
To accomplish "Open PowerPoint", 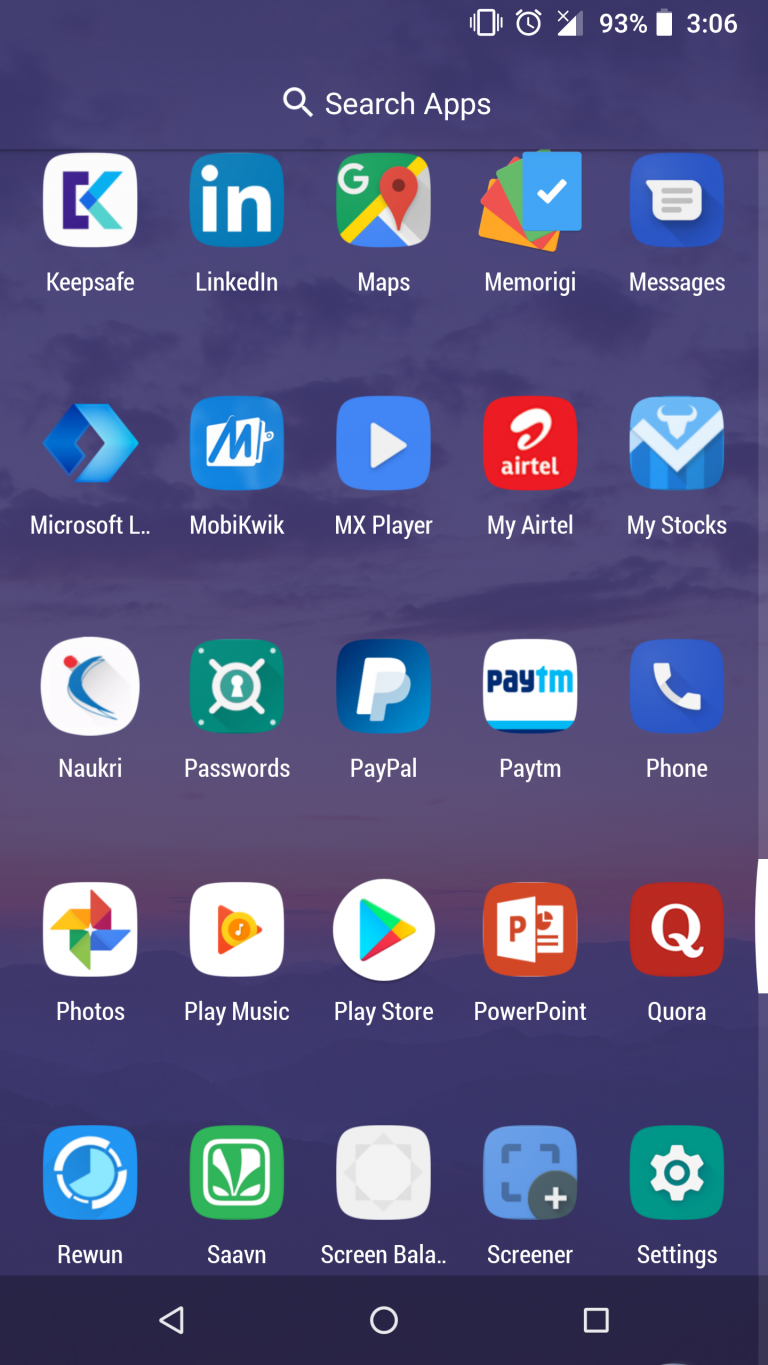I will click(x=530, y=929).
